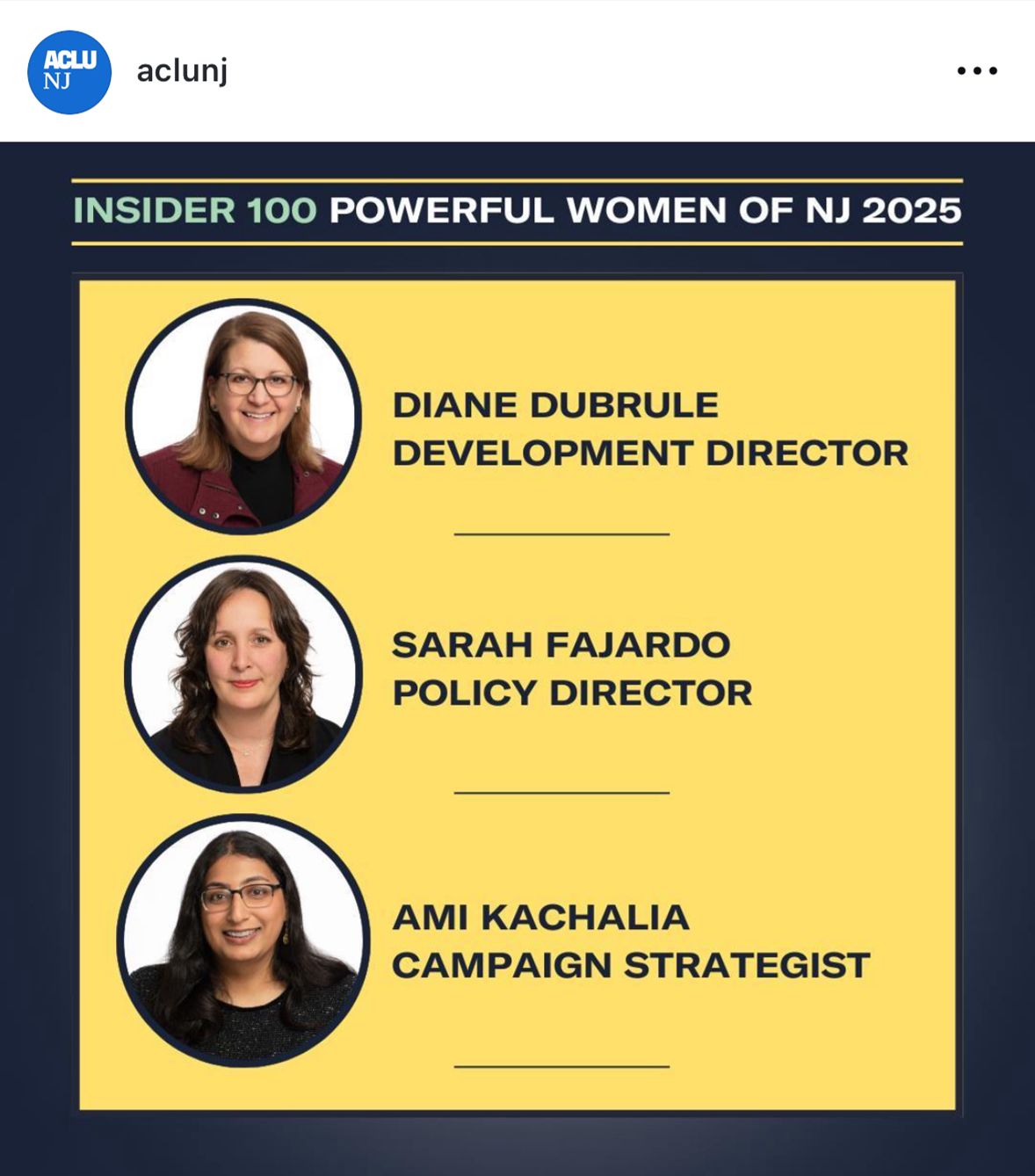
Task: Open the aclunj username link
Action: 182,70
